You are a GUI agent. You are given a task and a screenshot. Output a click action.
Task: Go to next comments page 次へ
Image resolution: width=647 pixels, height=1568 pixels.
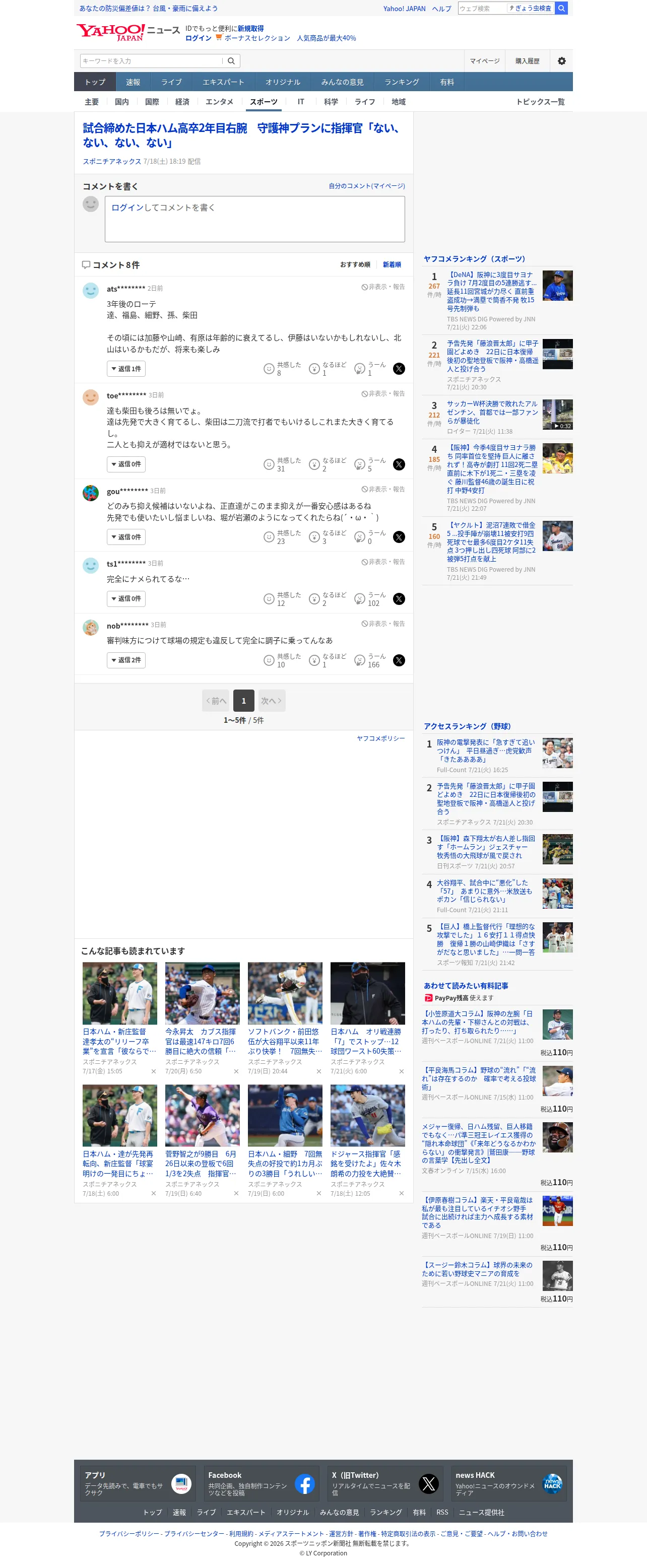click(272, 701)
